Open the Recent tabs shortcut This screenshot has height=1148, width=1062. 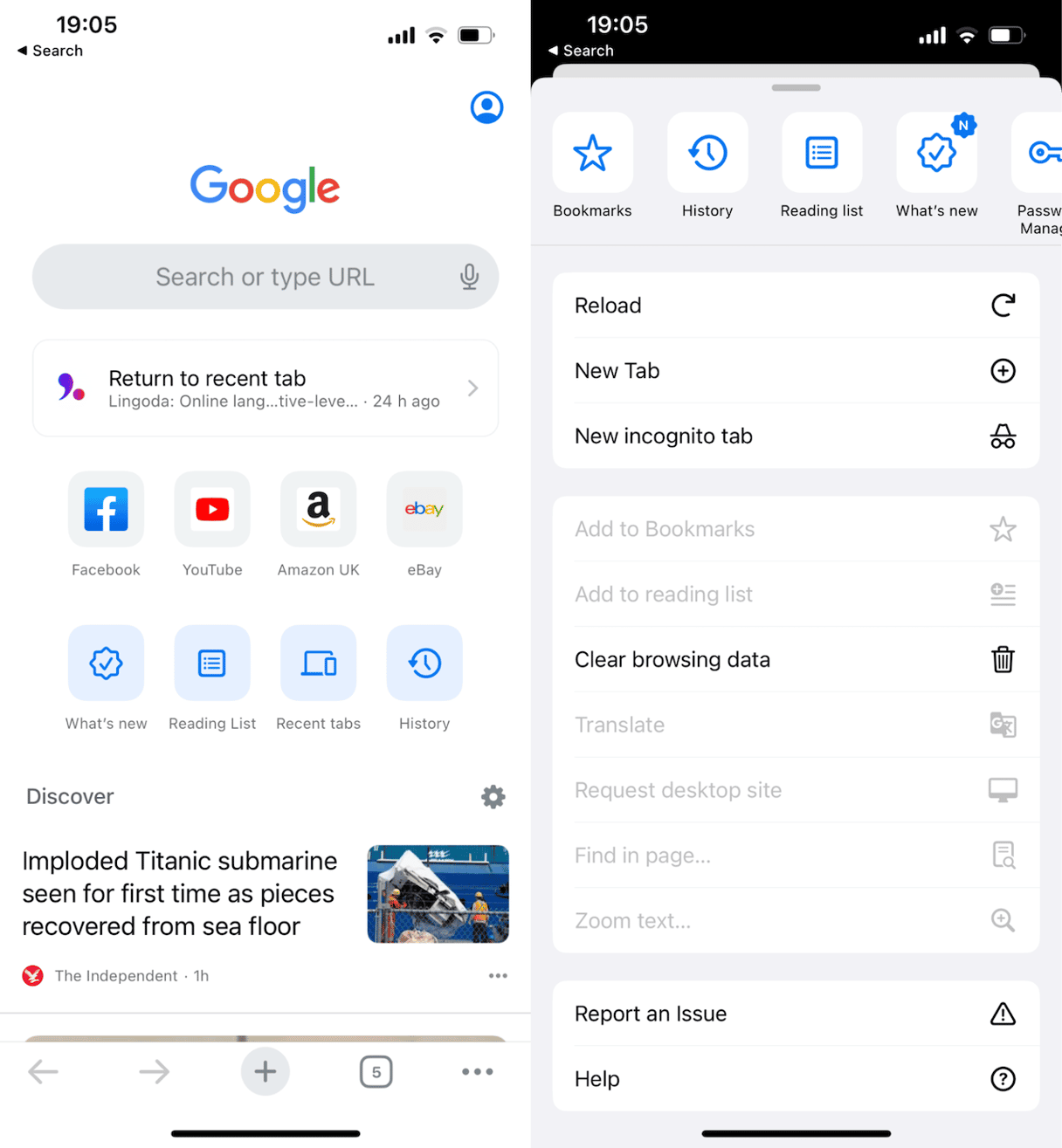tap(318, 663)
